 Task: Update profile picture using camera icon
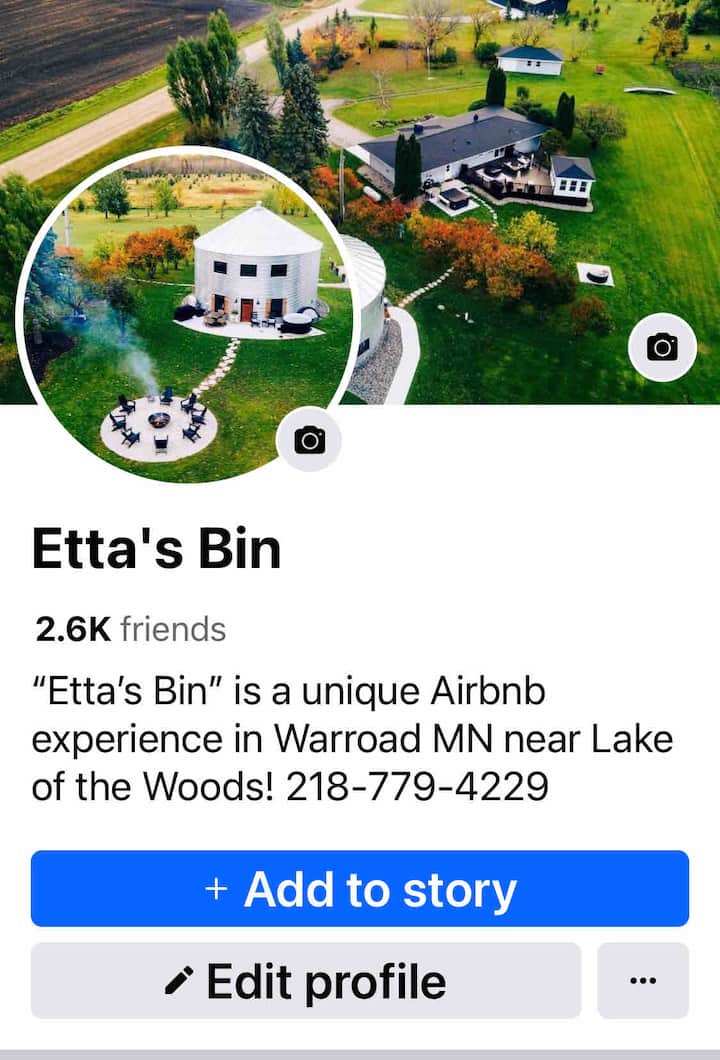click(x=309, y=439)
